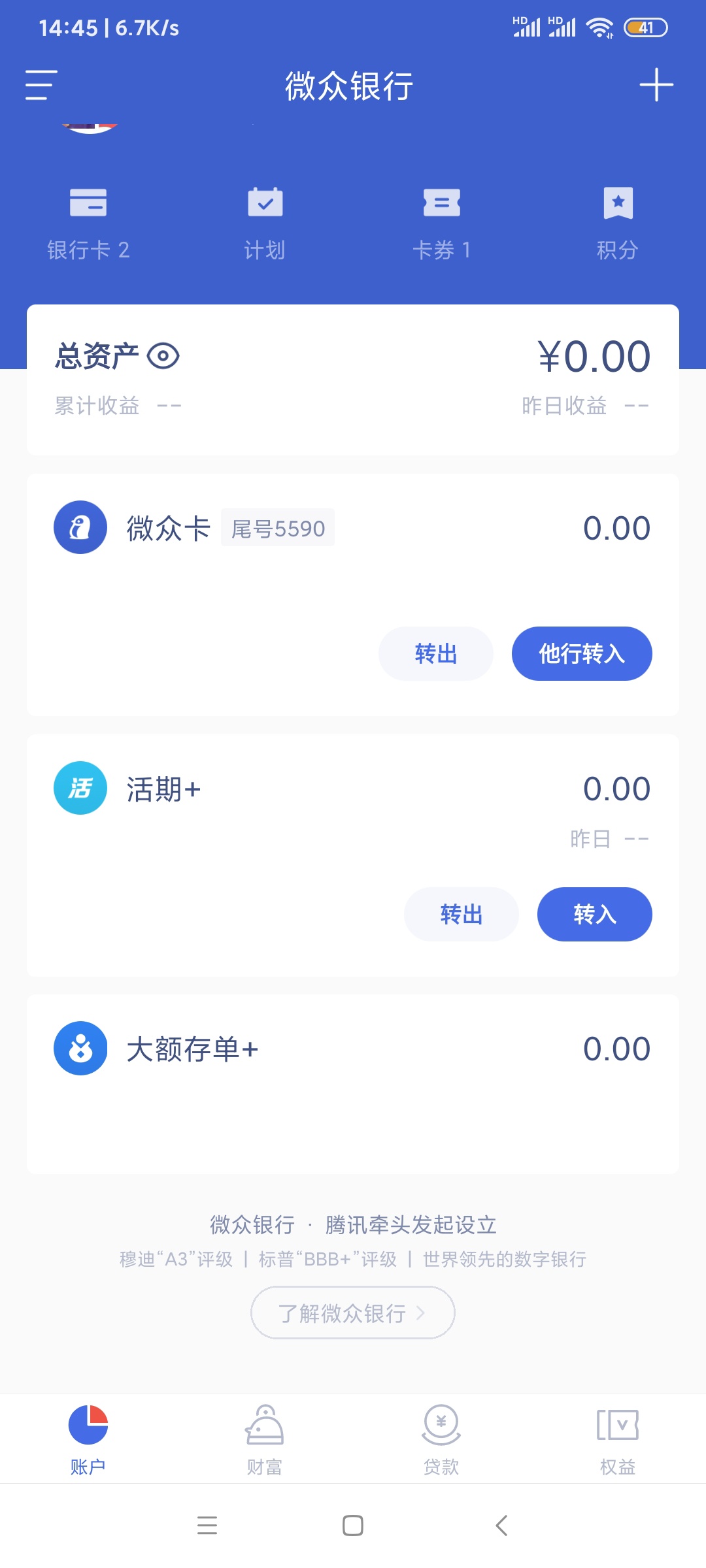Tap 转出 on the 微众卡 card
The width and height of the screenshot is (706, 1568).
[436, 653]
